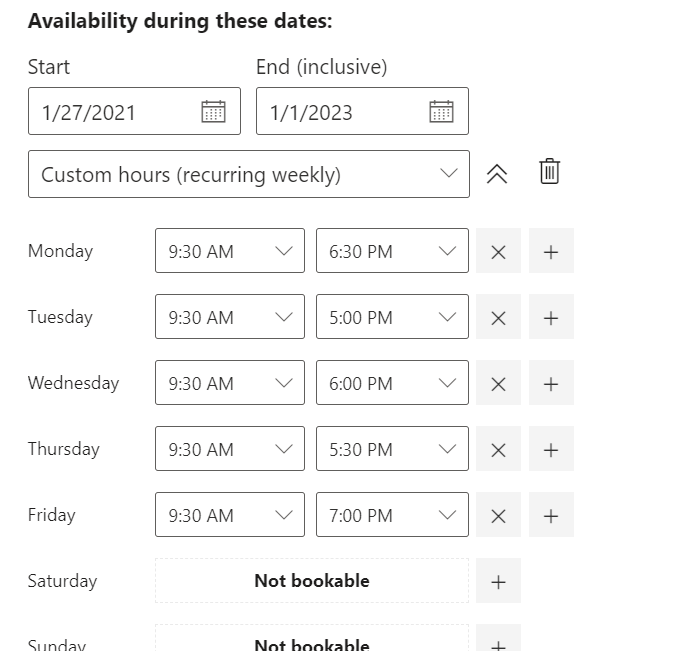
Task: Change Wednesday end time 6:00 PM
Action: click(x=392, y=383)
